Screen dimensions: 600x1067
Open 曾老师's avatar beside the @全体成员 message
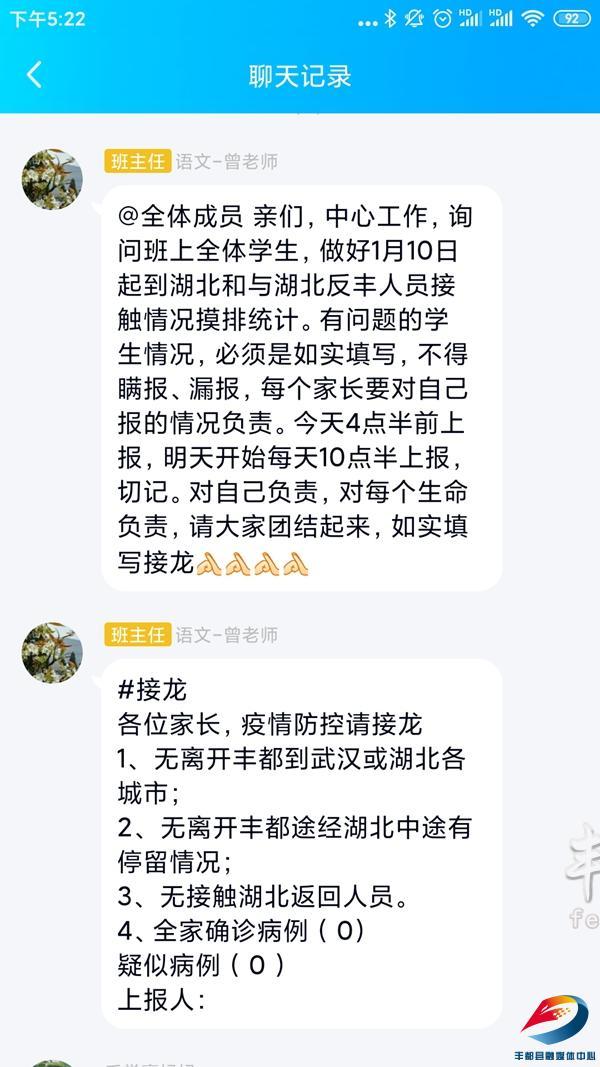52,180
